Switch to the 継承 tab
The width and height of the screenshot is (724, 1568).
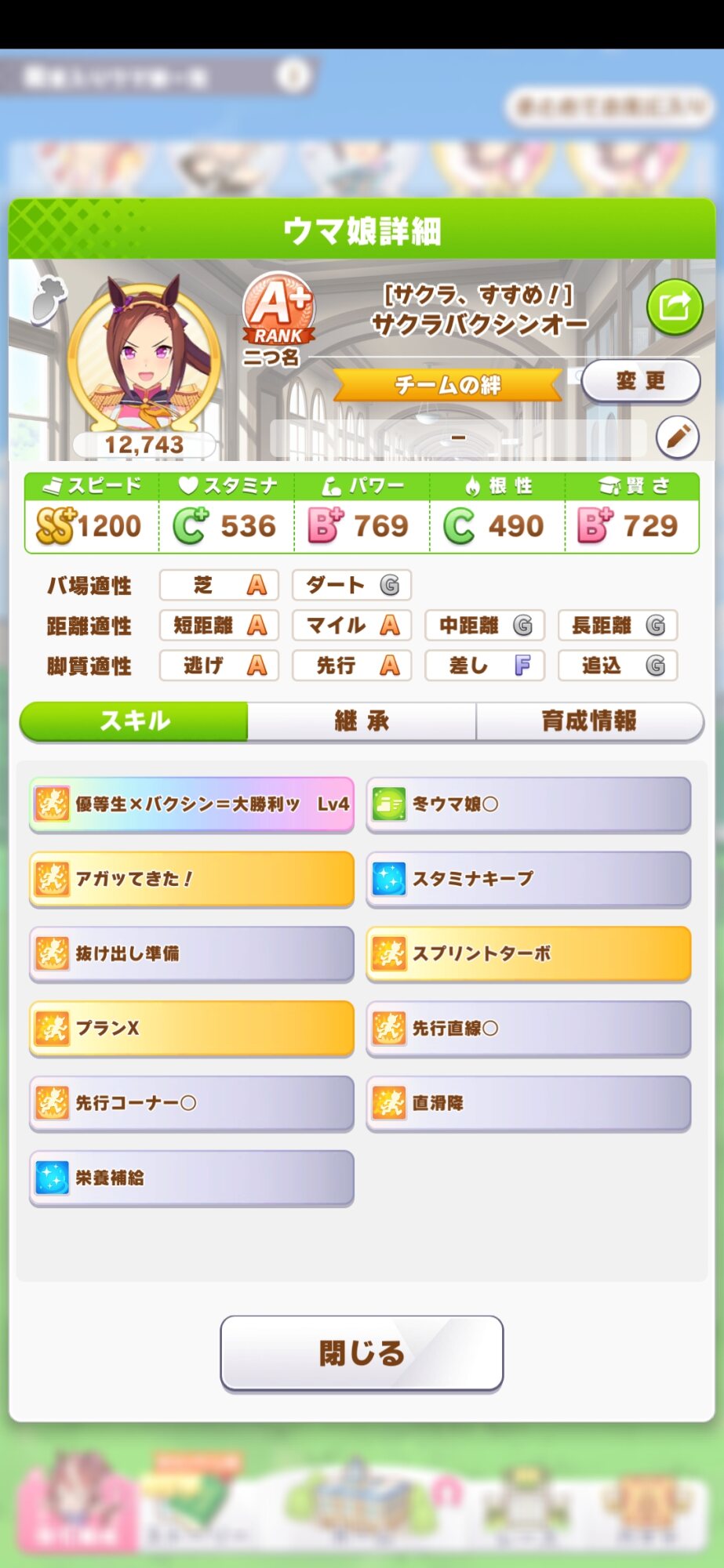[x=362, y=721]
